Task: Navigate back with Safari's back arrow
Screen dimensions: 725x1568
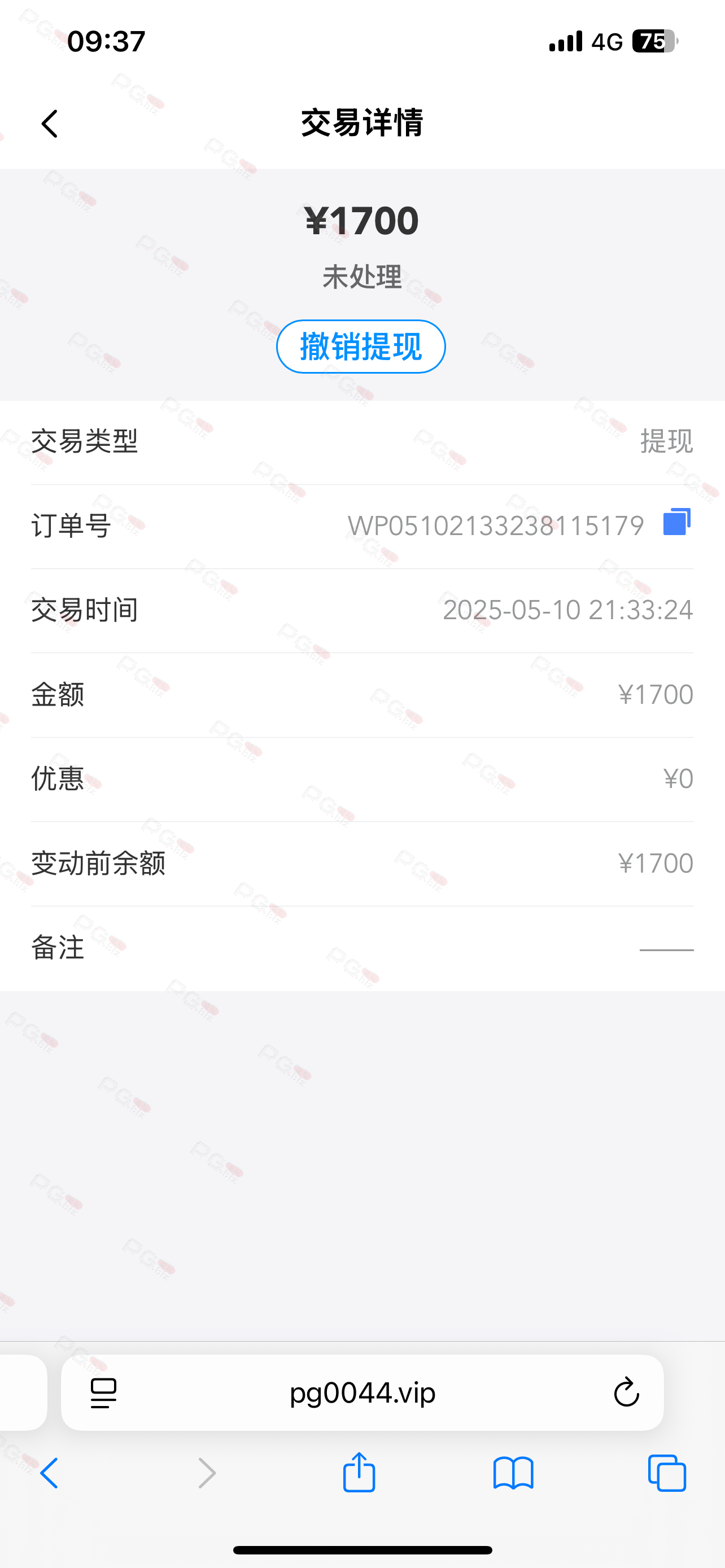Action: pyautogui.click(x=49, y=1474)
